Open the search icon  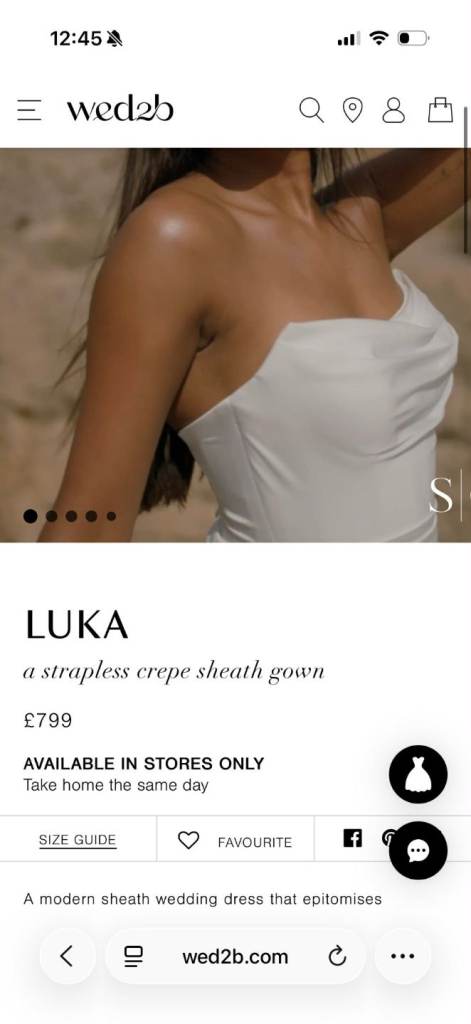click(312, 110)
